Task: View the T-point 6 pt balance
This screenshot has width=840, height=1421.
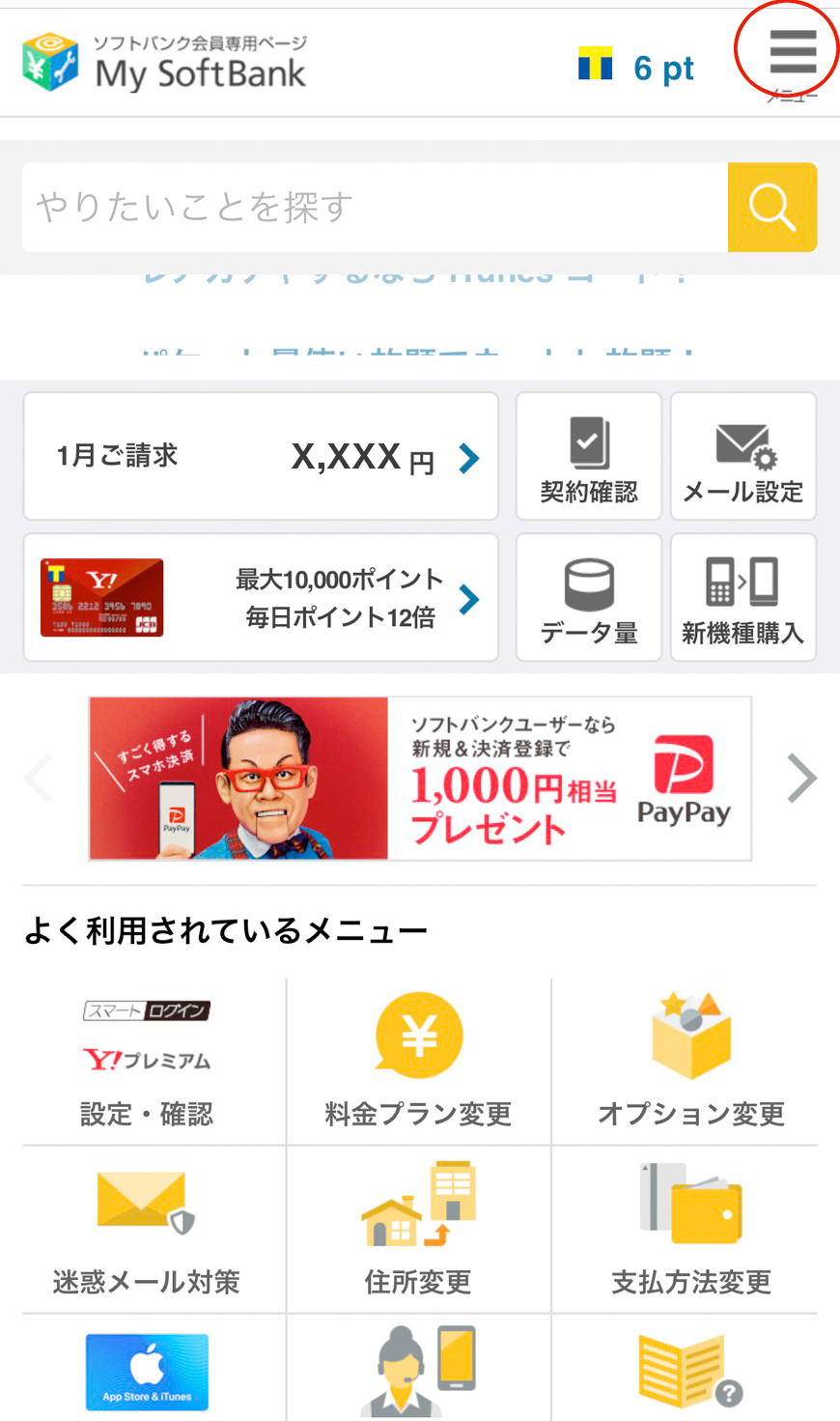Action: pyautogui.click(x=637, y=68)
